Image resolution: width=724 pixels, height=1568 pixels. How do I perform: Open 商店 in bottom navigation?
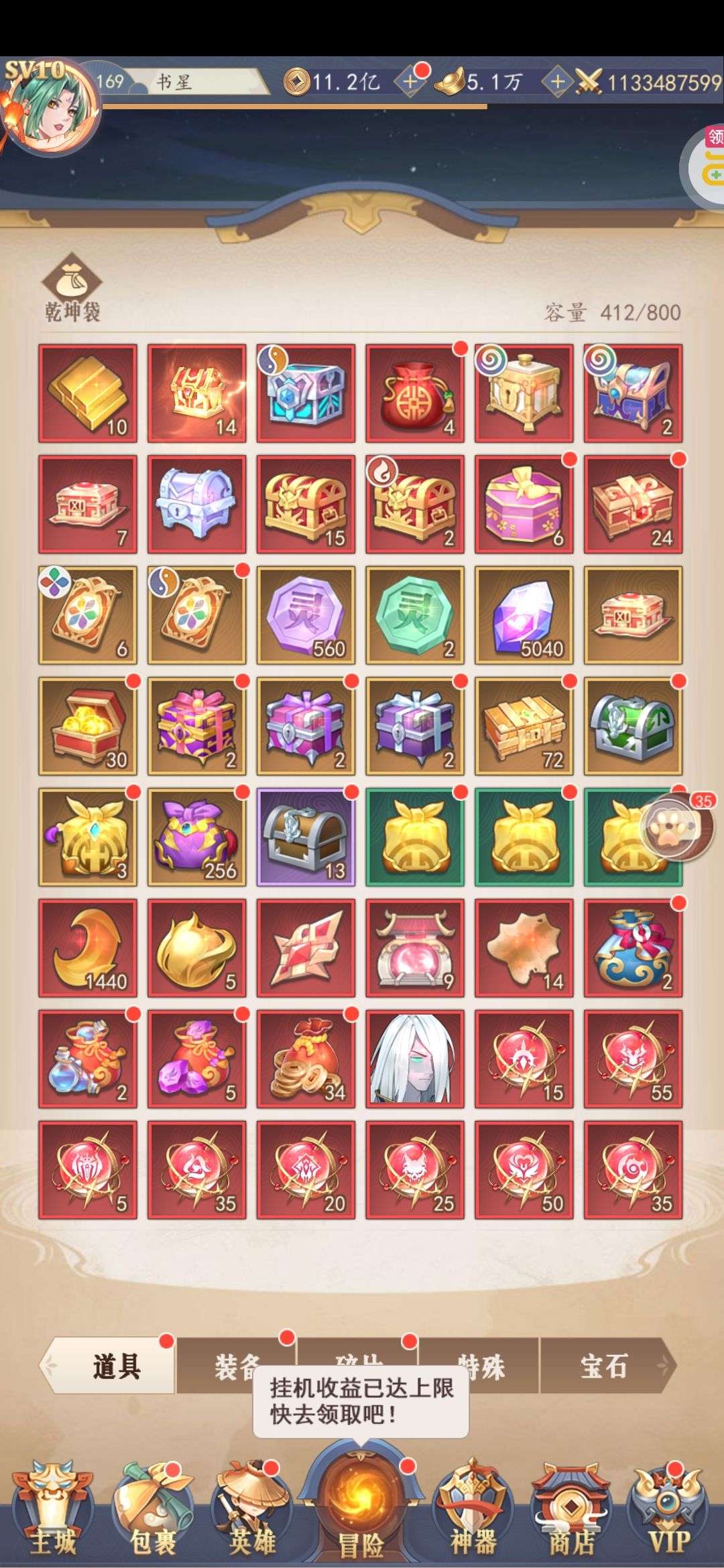pos(571,1516)
